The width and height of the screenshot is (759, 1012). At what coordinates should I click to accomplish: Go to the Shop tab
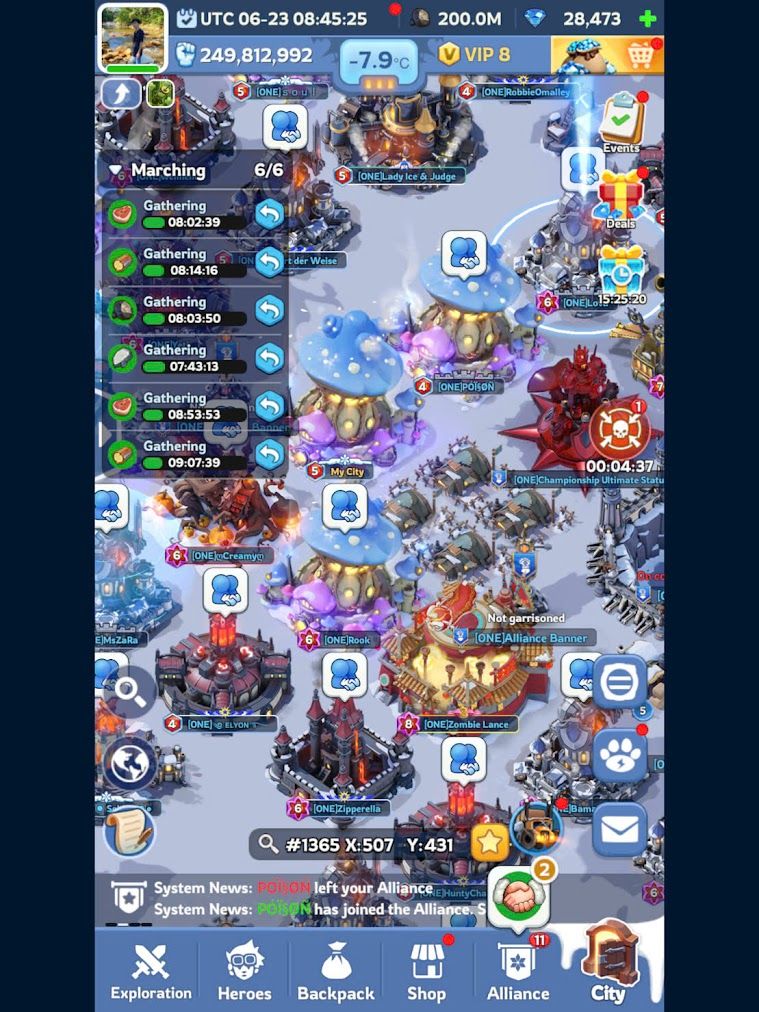click(x=426, y=972)
